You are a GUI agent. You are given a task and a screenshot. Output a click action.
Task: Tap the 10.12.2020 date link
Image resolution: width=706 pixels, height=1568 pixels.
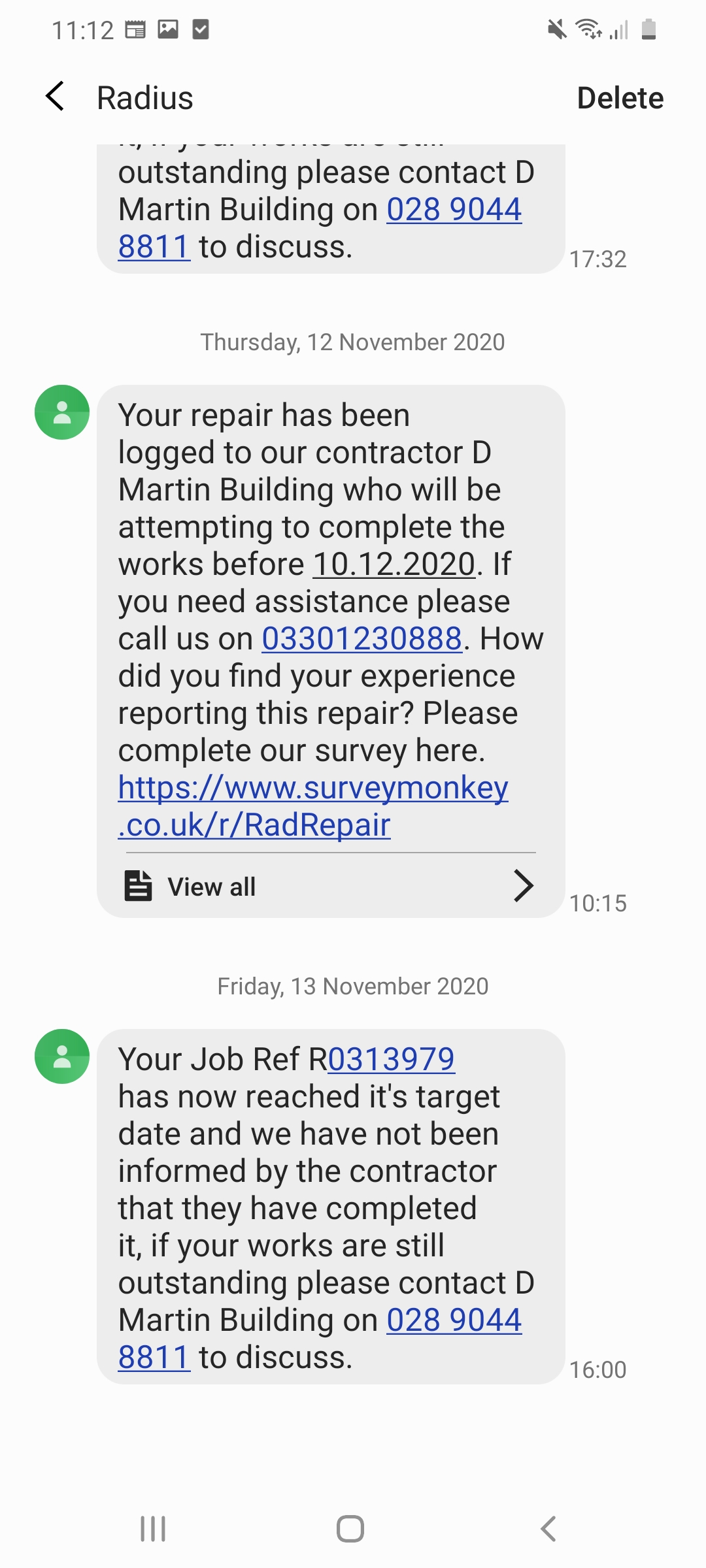pyautogui.click(x=394, y=564)
